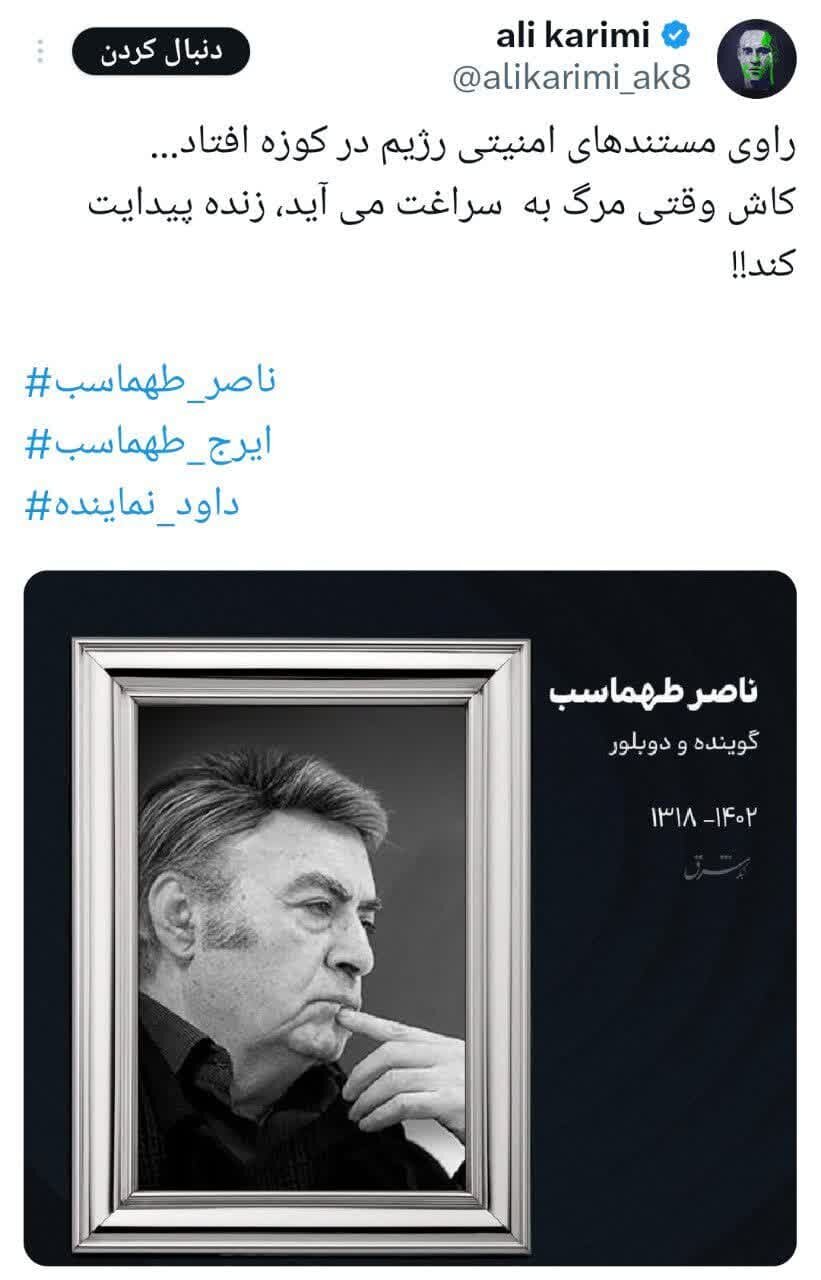Expand the attached memorial image to full view
This screenshot has width=821, height=1280.
pos(410,920)
